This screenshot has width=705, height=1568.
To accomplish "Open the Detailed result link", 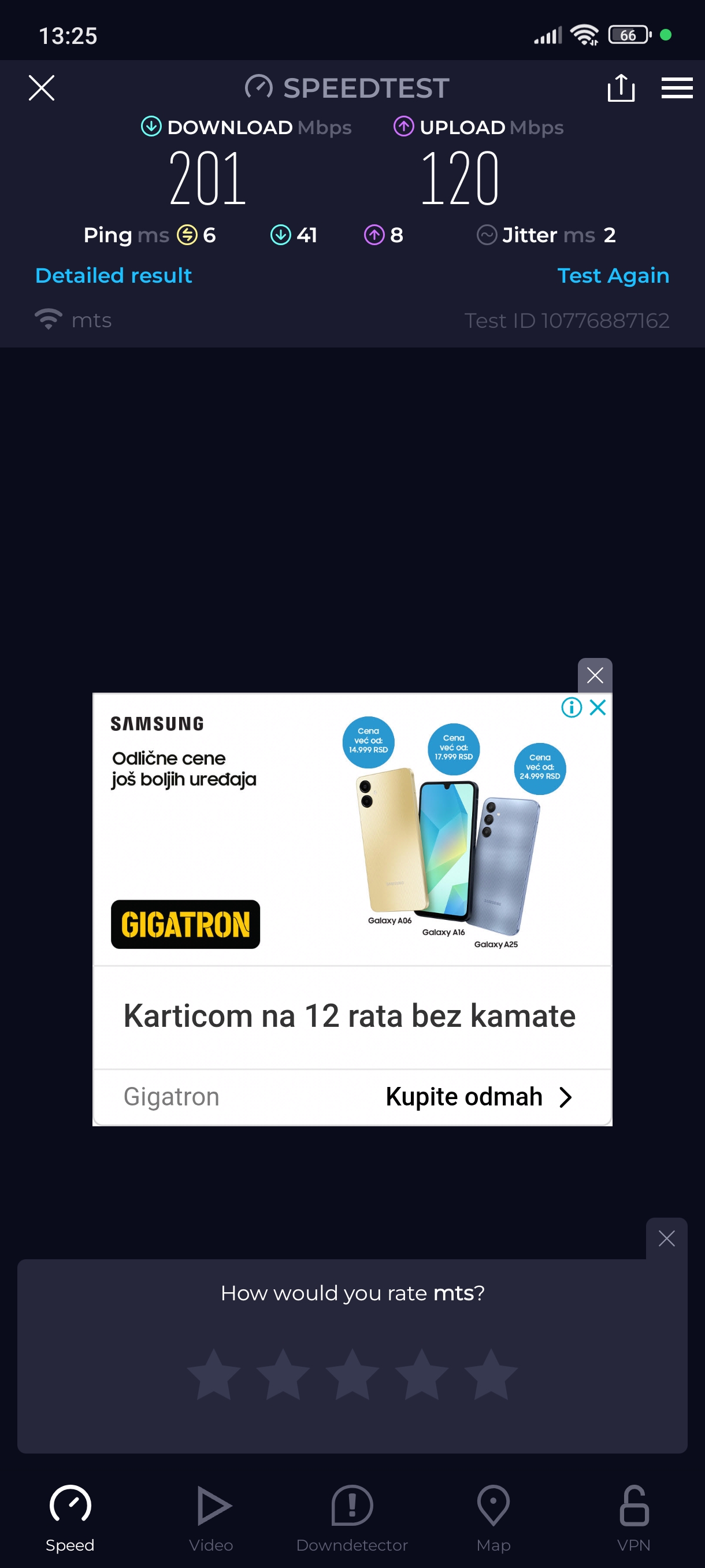I will click(x=114, y=275).
